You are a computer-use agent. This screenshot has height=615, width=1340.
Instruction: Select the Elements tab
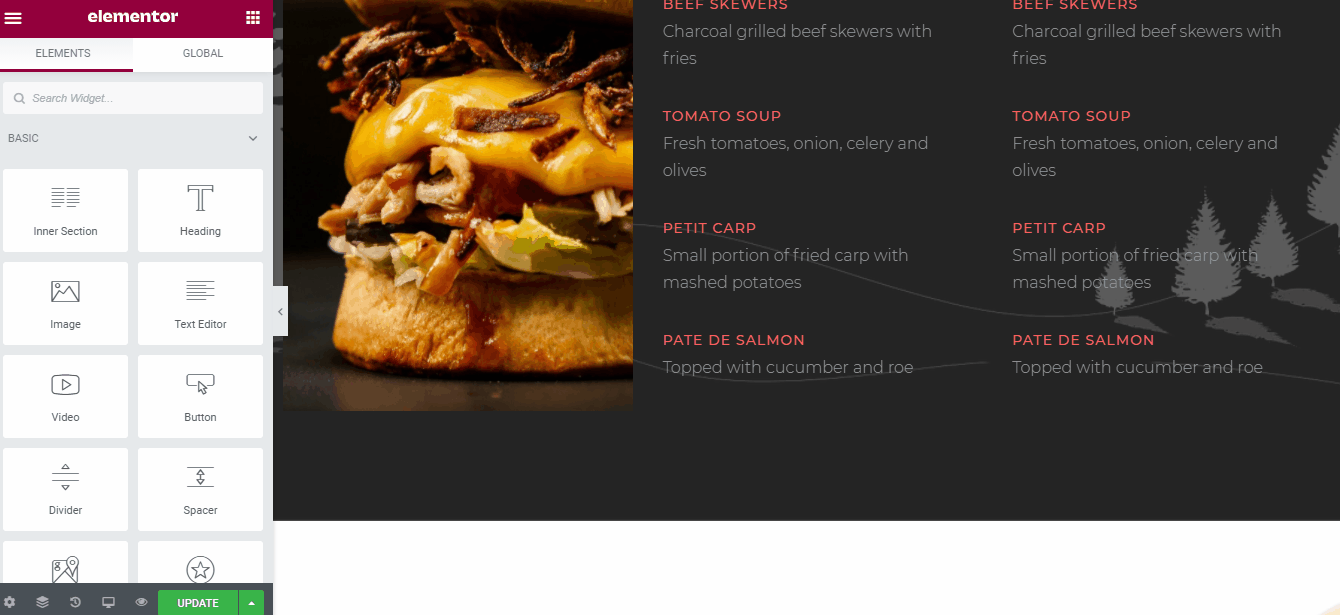pos(63,54)
